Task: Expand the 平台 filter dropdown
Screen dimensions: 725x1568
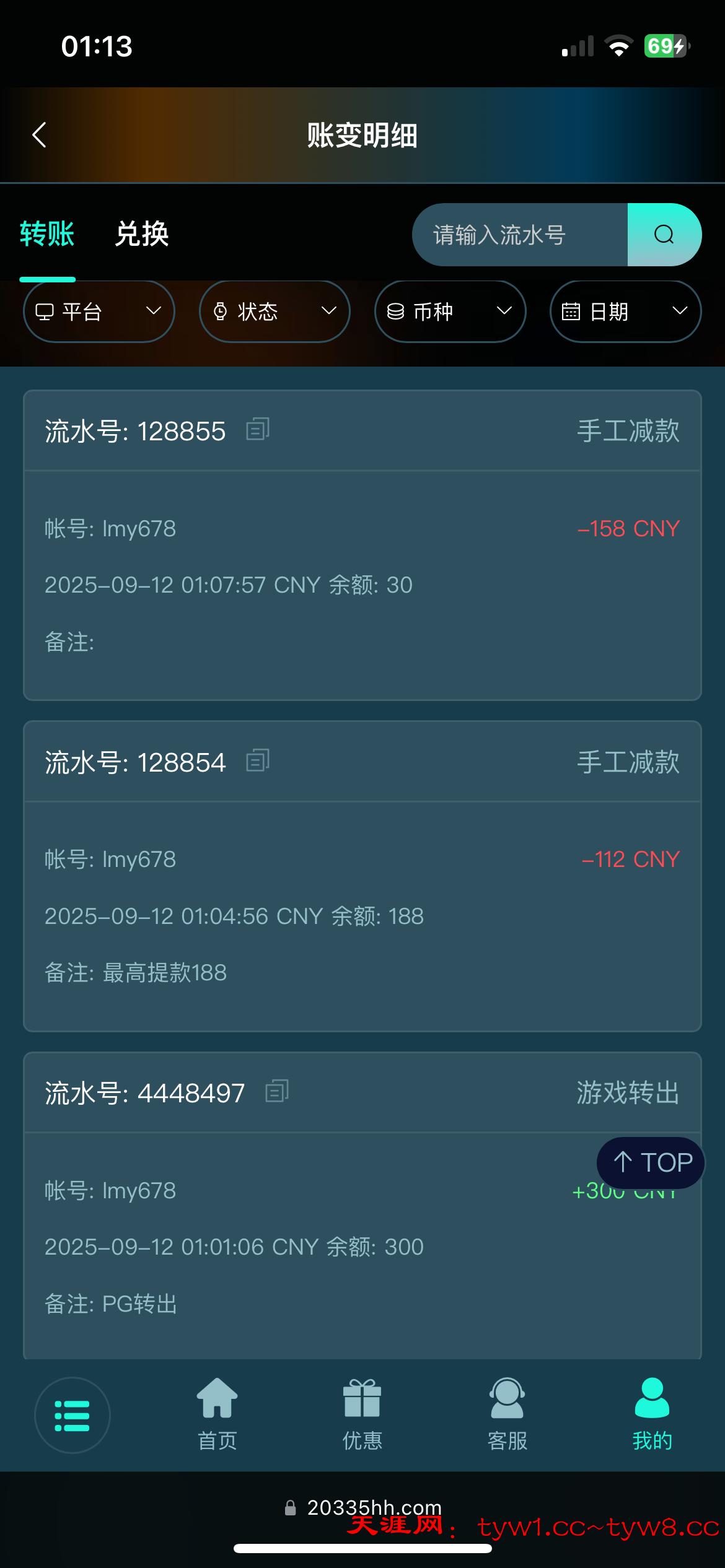Action: pyautogui.click(x=99, y=311)
